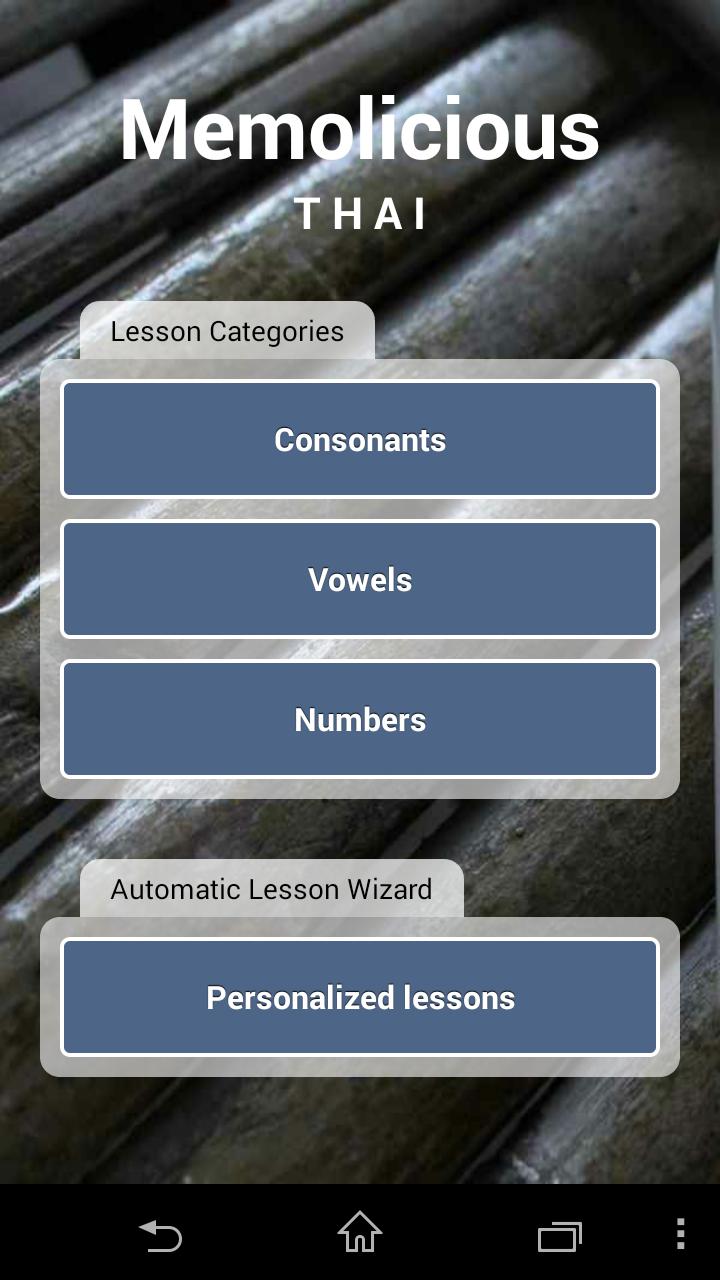
Task: Start Personalized lessons
Action: point(360,997)
